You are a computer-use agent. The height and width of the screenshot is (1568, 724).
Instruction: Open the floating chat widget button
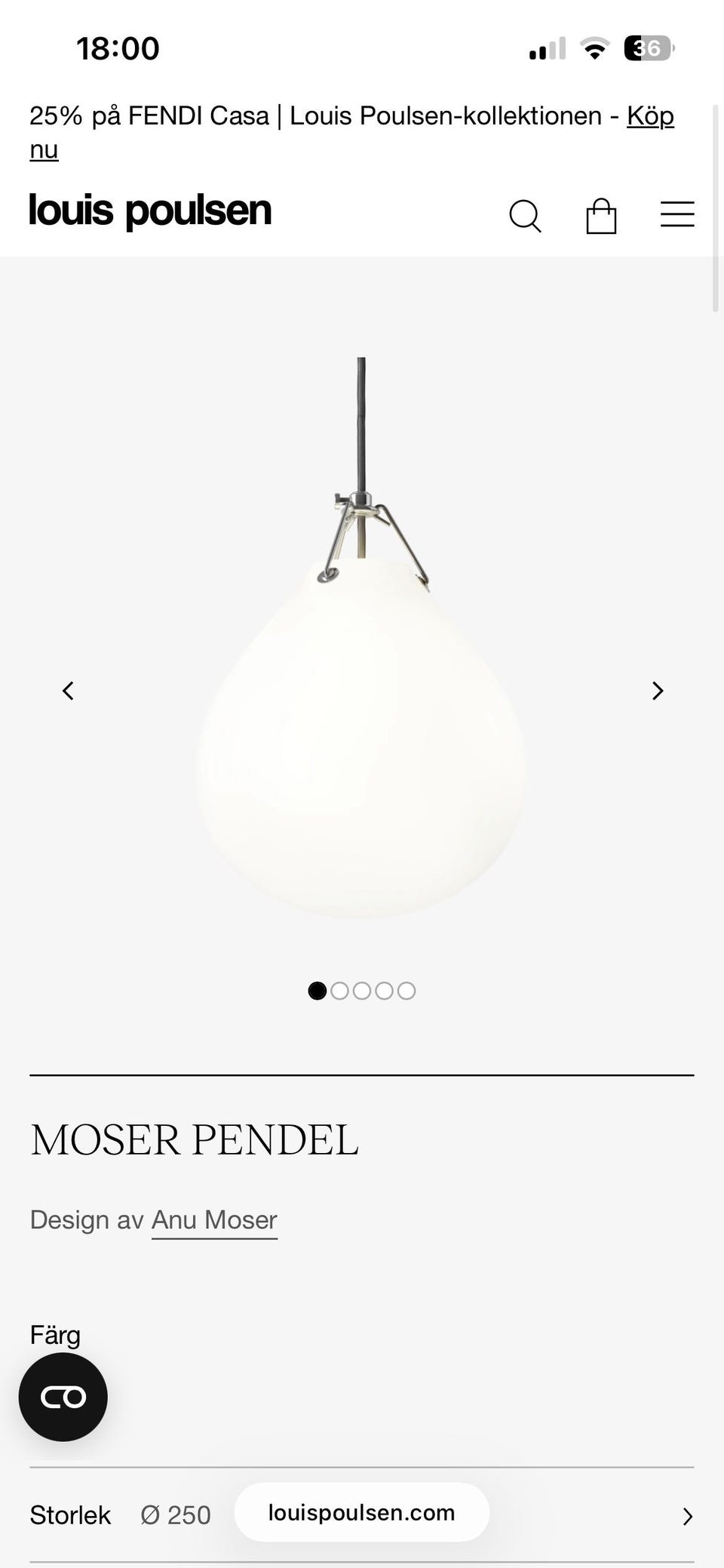63,1397
